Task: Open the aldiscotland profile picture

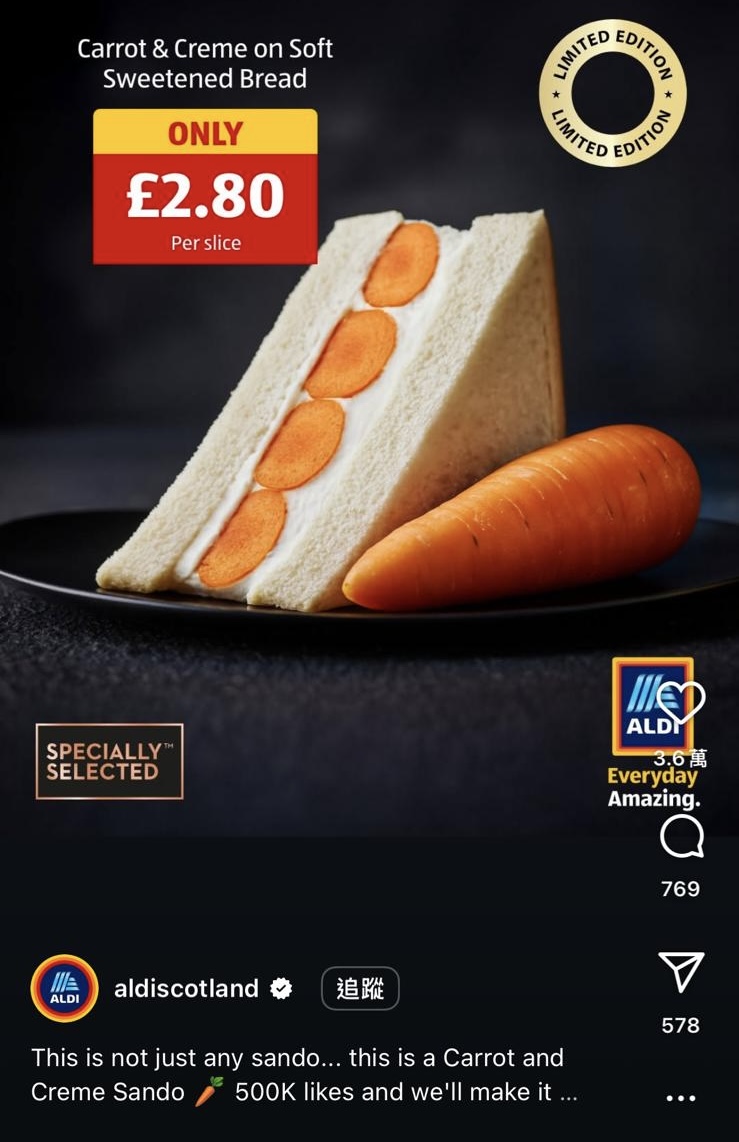Action: click(65, 988)
